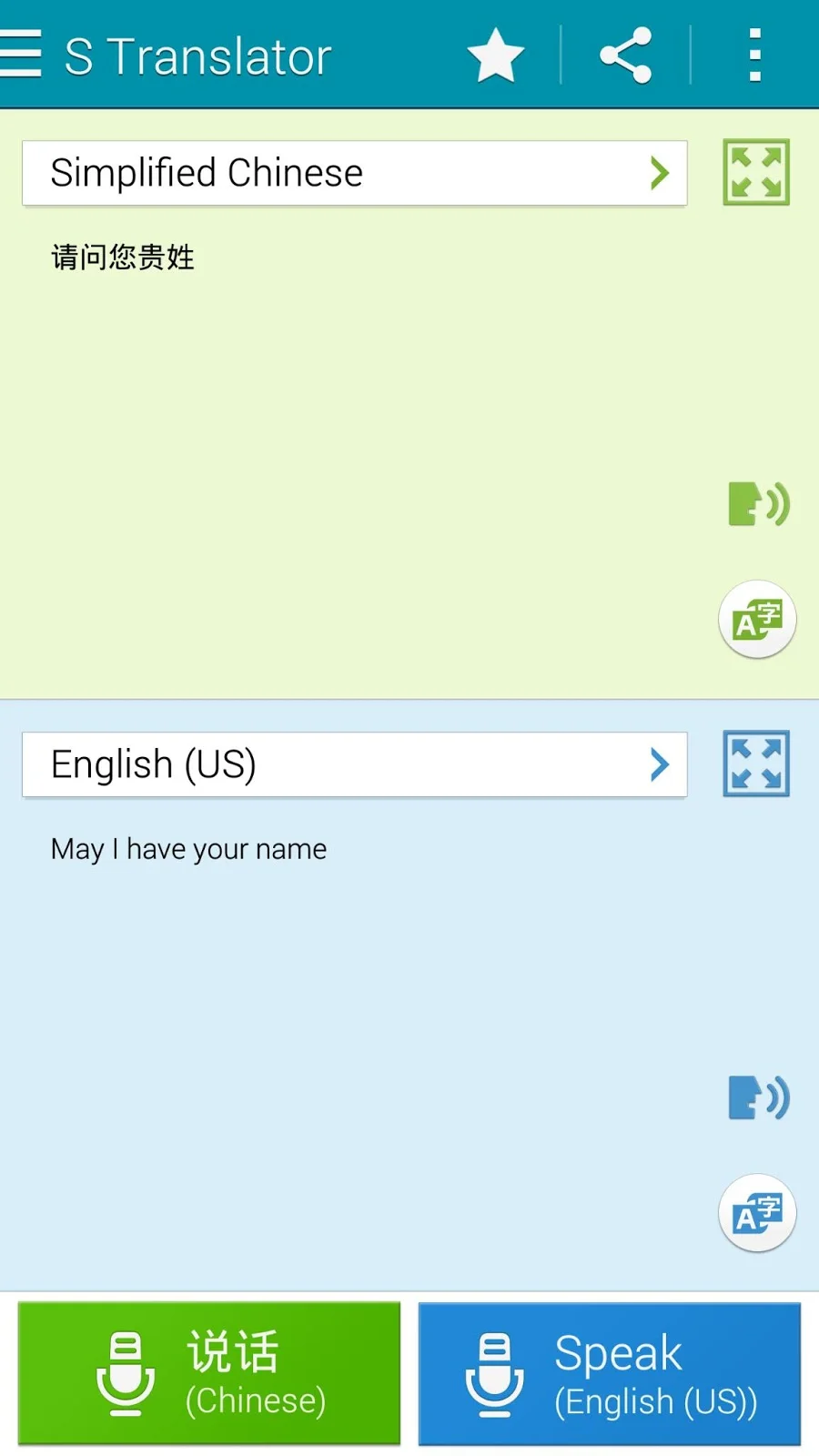Image resolution: width=819 pixels, height=1456 pixels.
Task: Translate the English text
Action: (757, 1213)
